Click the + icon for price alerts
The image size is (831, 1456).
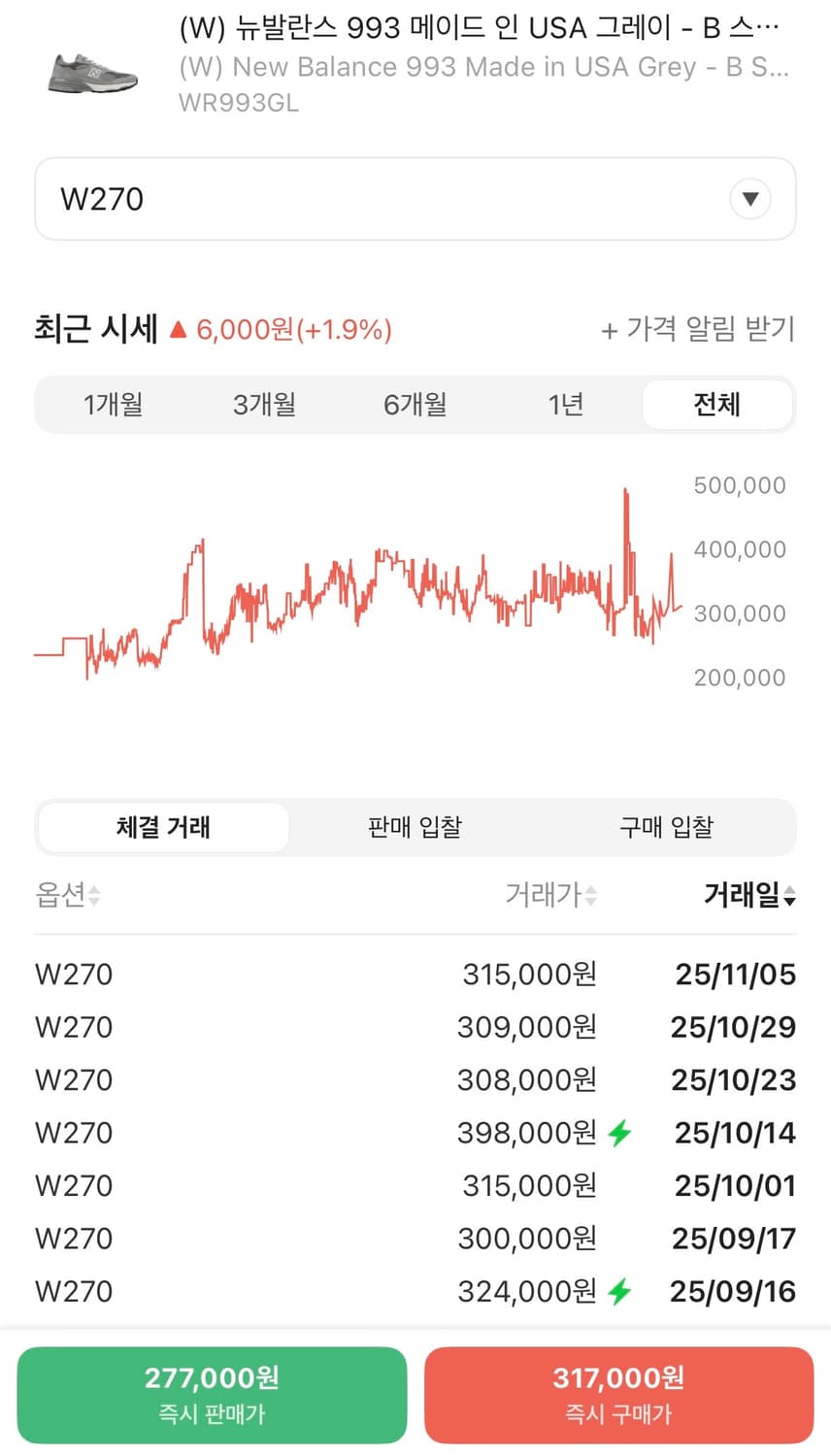(612, 330)
